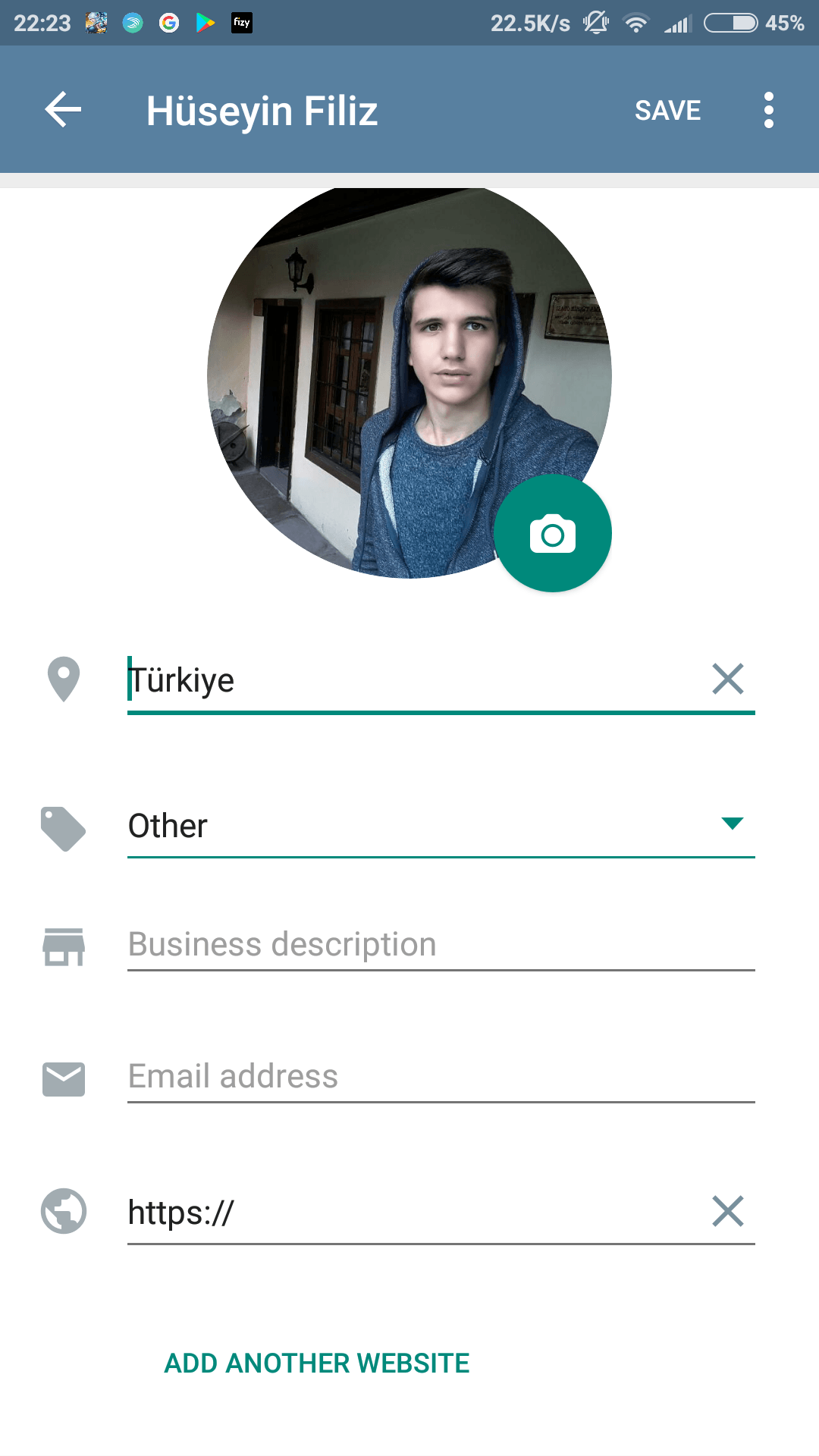Change profile photo with camera button
Viewport: 819px width, 1456px height.
pos(552,534)
